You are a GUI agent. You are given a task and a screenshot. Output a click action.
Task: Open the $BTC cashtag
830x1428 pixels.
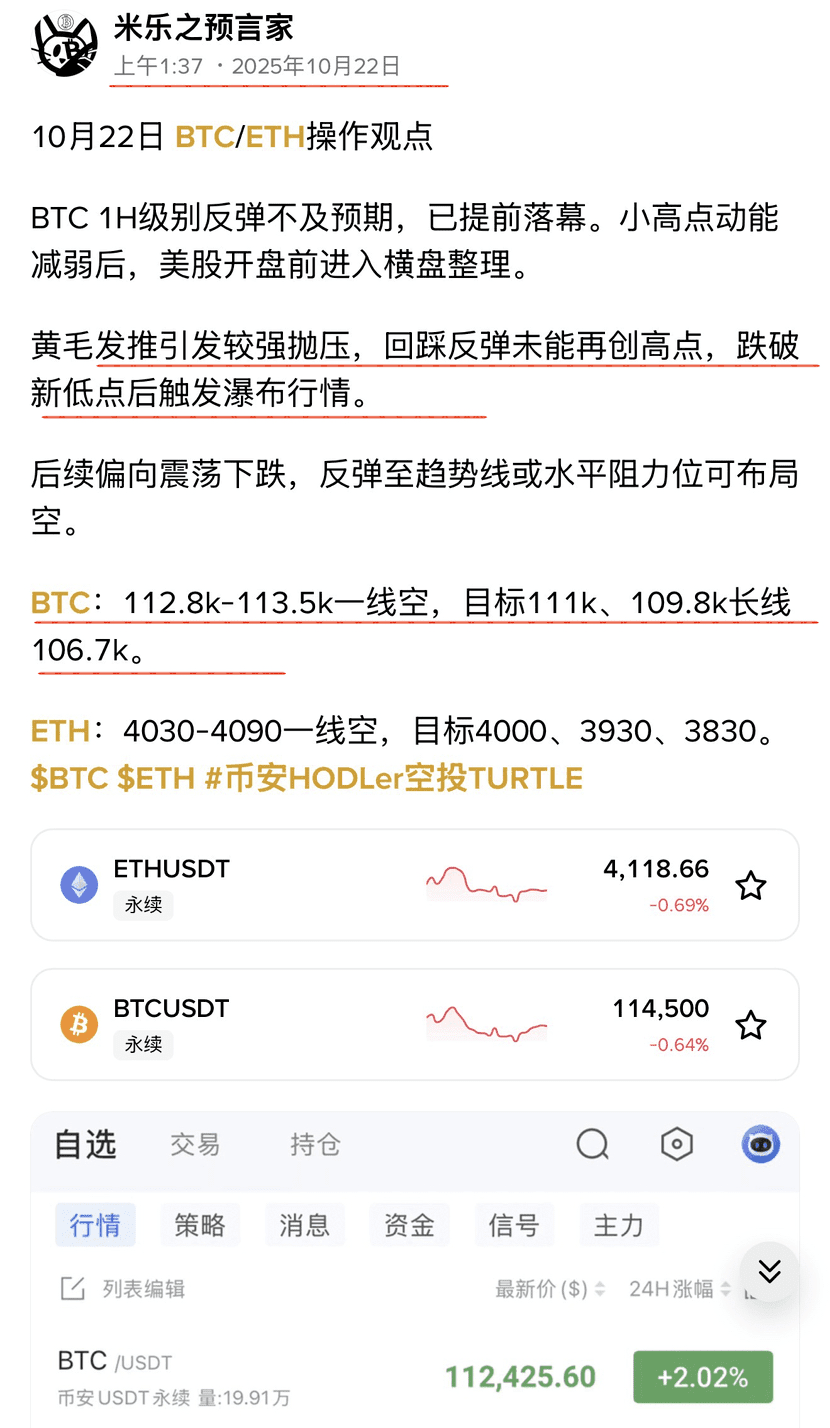69,778
